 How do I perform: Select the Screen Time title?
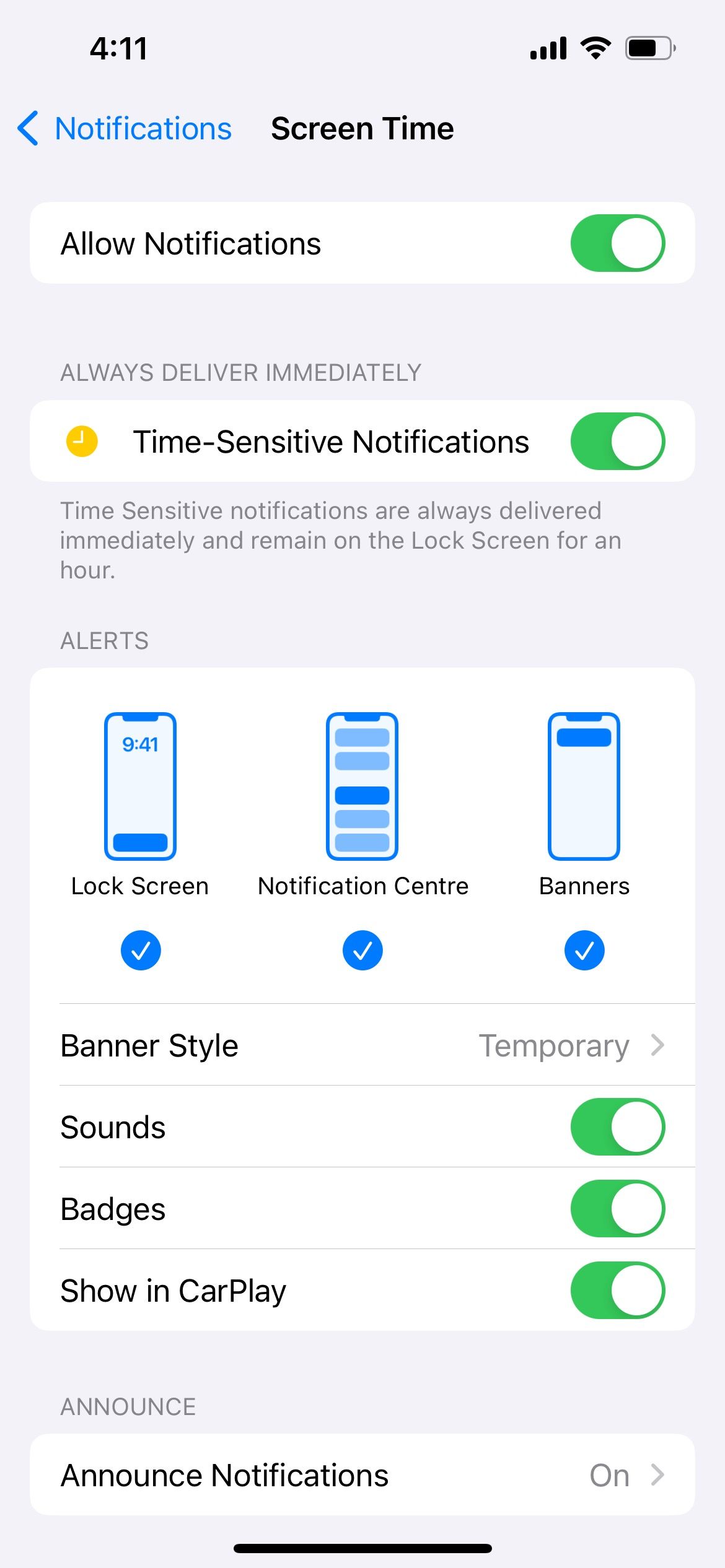pos(362,128)
